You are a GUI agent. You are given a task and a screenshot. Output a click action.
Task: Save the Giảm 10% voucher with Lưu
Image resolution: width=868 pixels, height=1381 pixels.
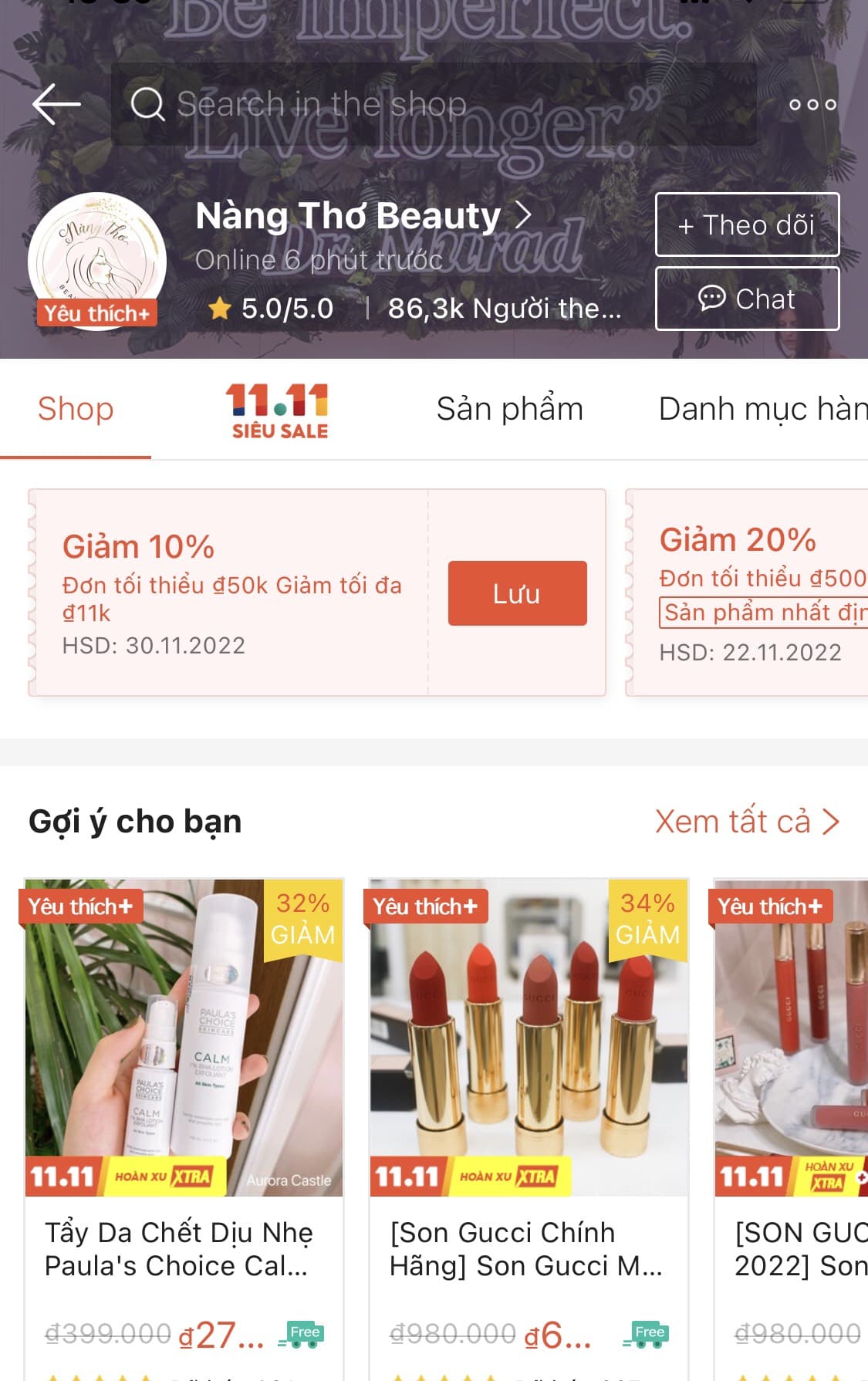[x=517, y=593]
